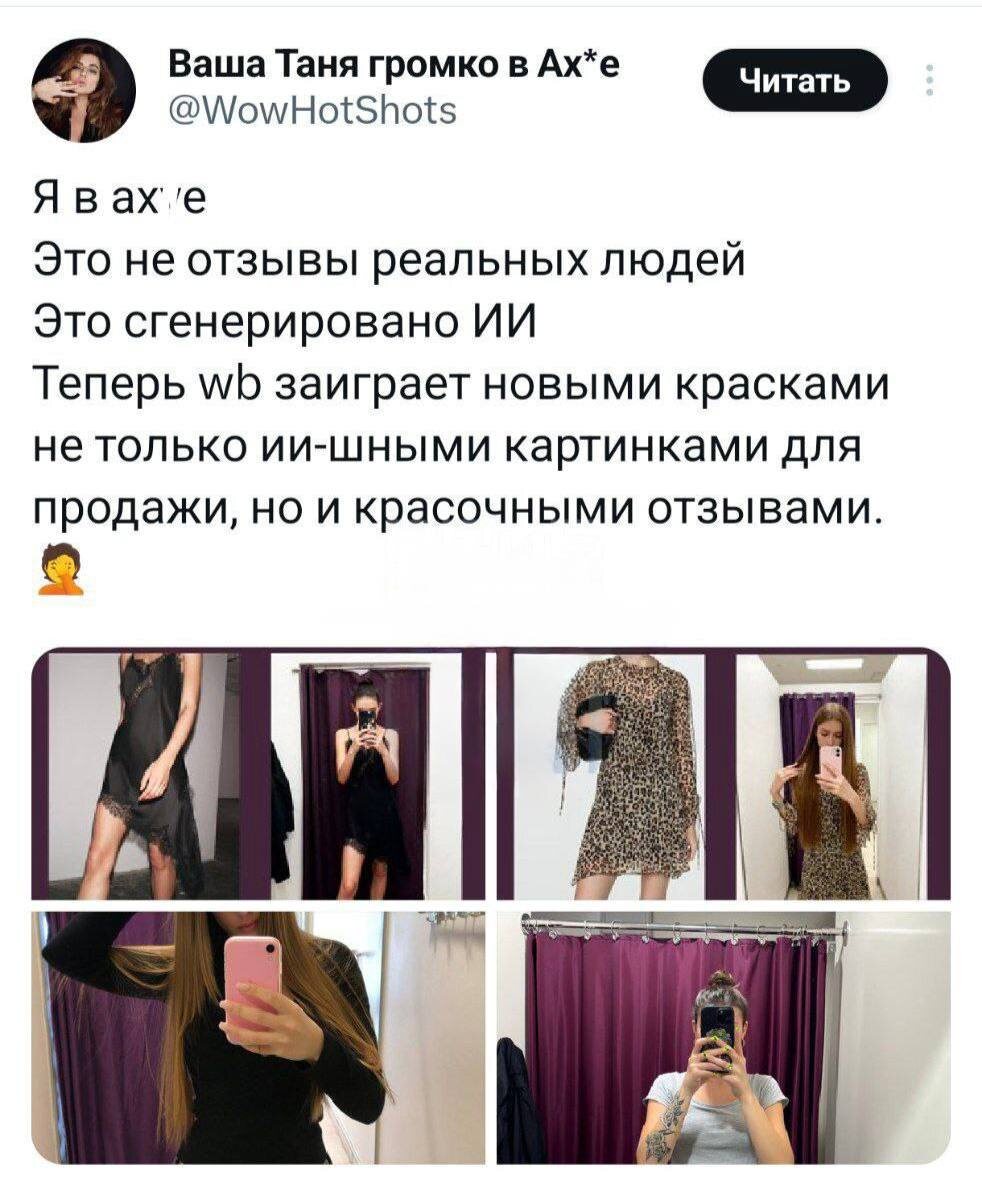
Task: Open the profile avatar of Ваша Таня
Action: (83, 91)
